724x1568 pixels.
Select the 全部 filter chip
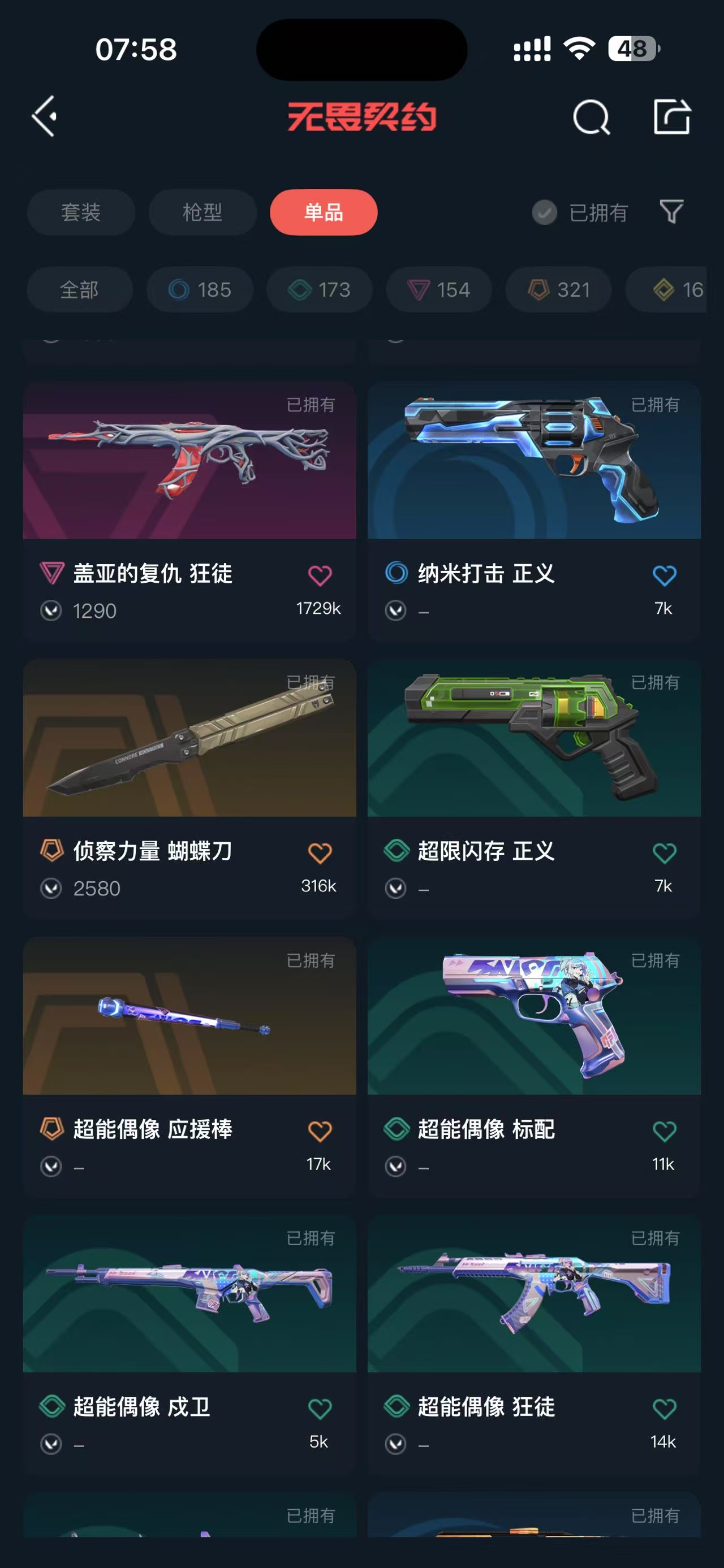point(79,289)
